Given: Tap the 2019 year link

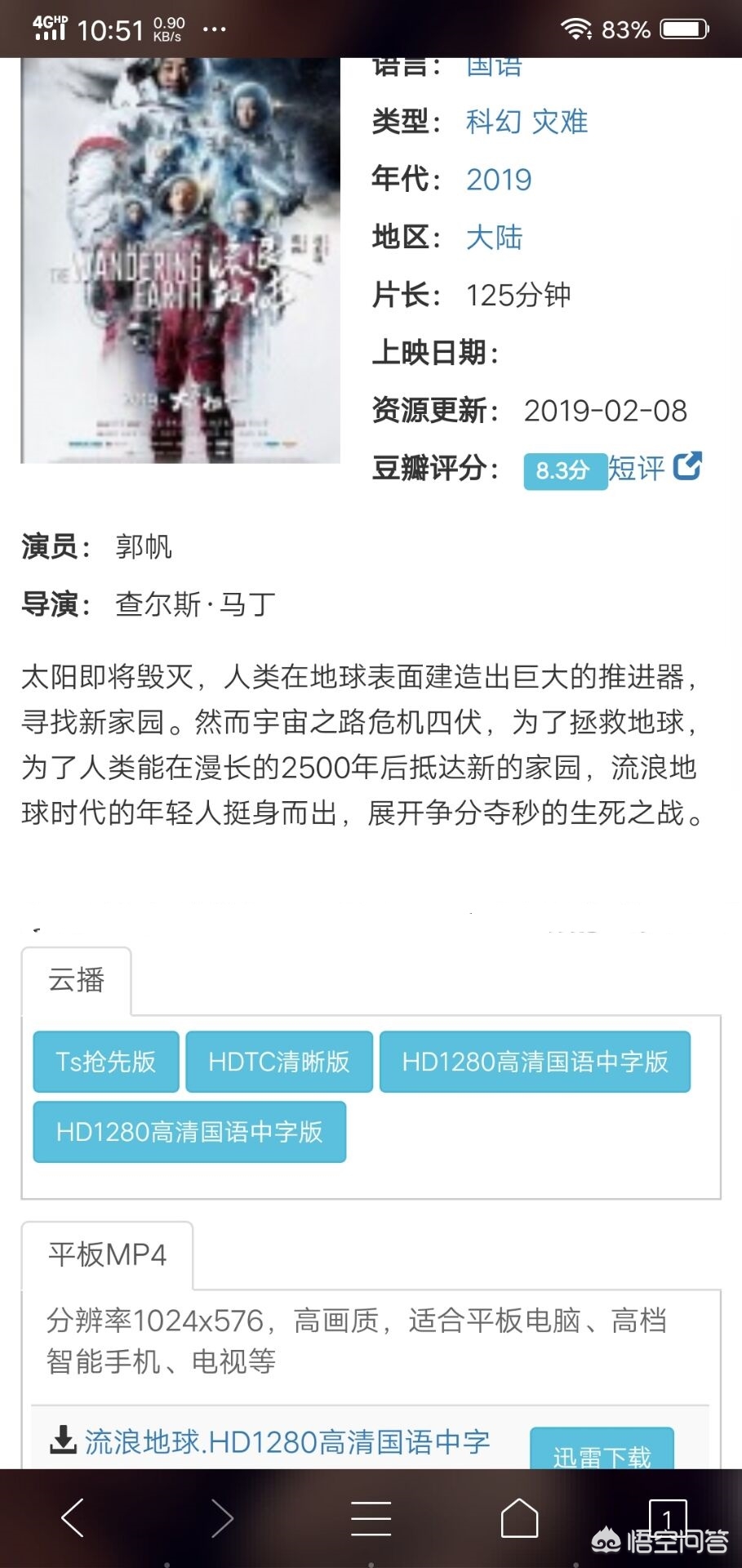Looking at the screenshot, I should point(499,180).
